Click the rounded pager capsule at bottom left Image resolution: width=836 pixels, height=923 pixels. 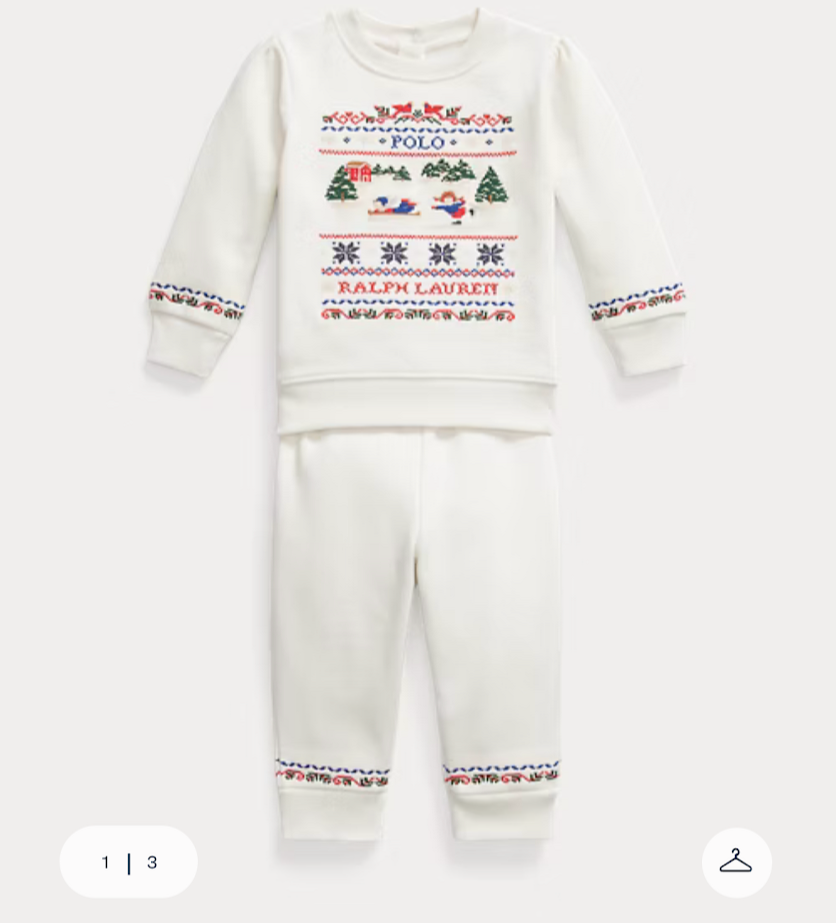128,861
